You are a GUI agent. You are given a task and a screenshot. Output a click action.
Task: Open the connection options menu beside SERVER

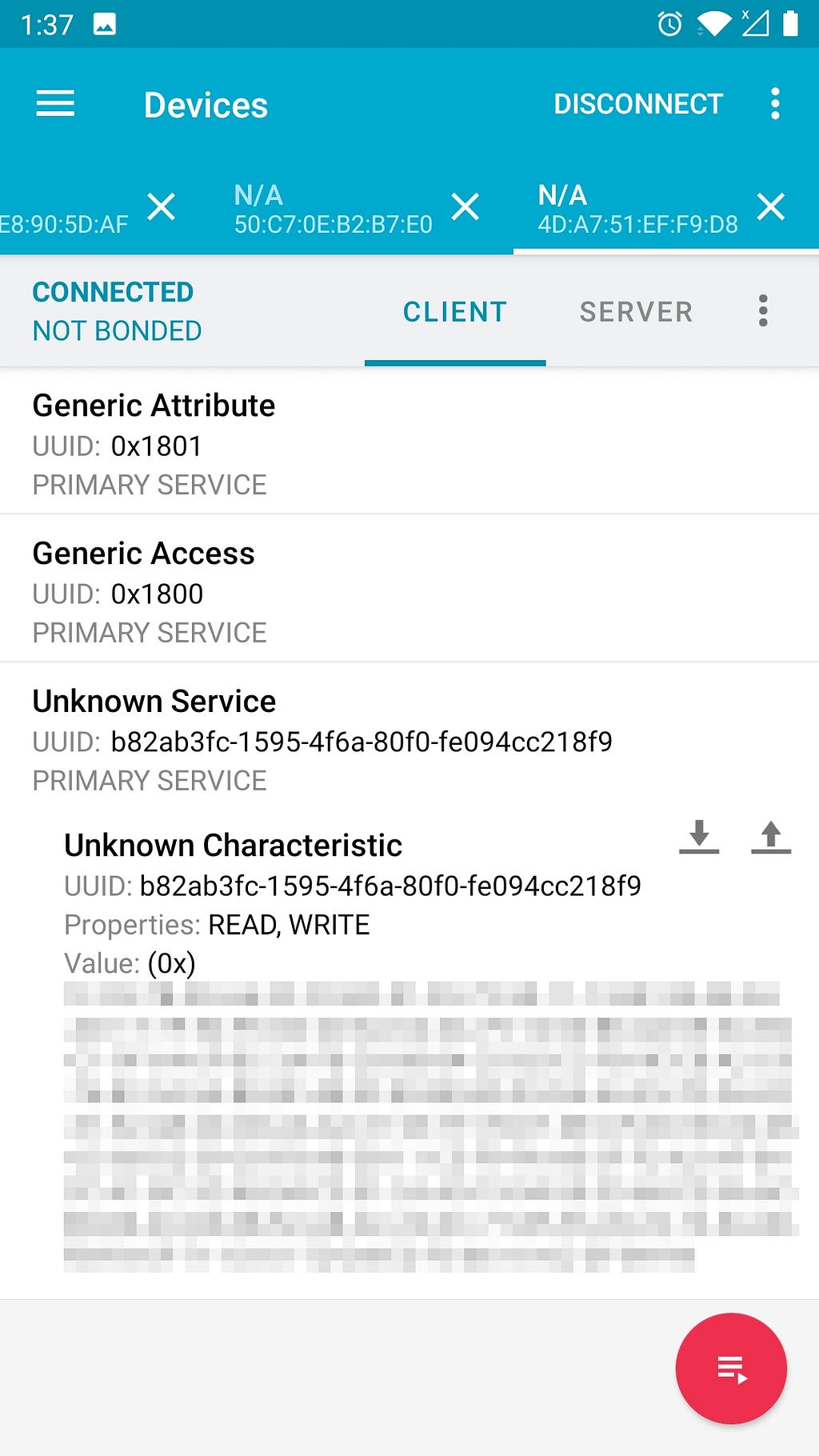(x=762, y=311)
